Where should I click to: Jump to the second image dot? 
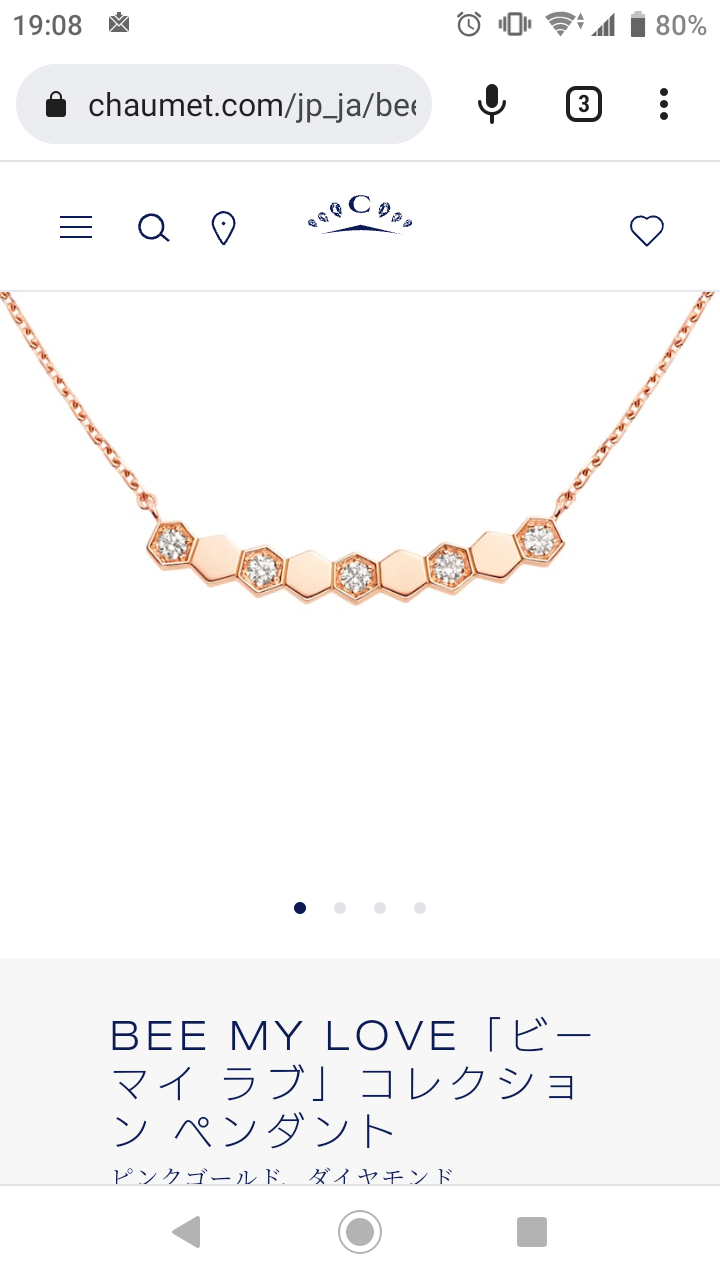(x=340, y=908)
